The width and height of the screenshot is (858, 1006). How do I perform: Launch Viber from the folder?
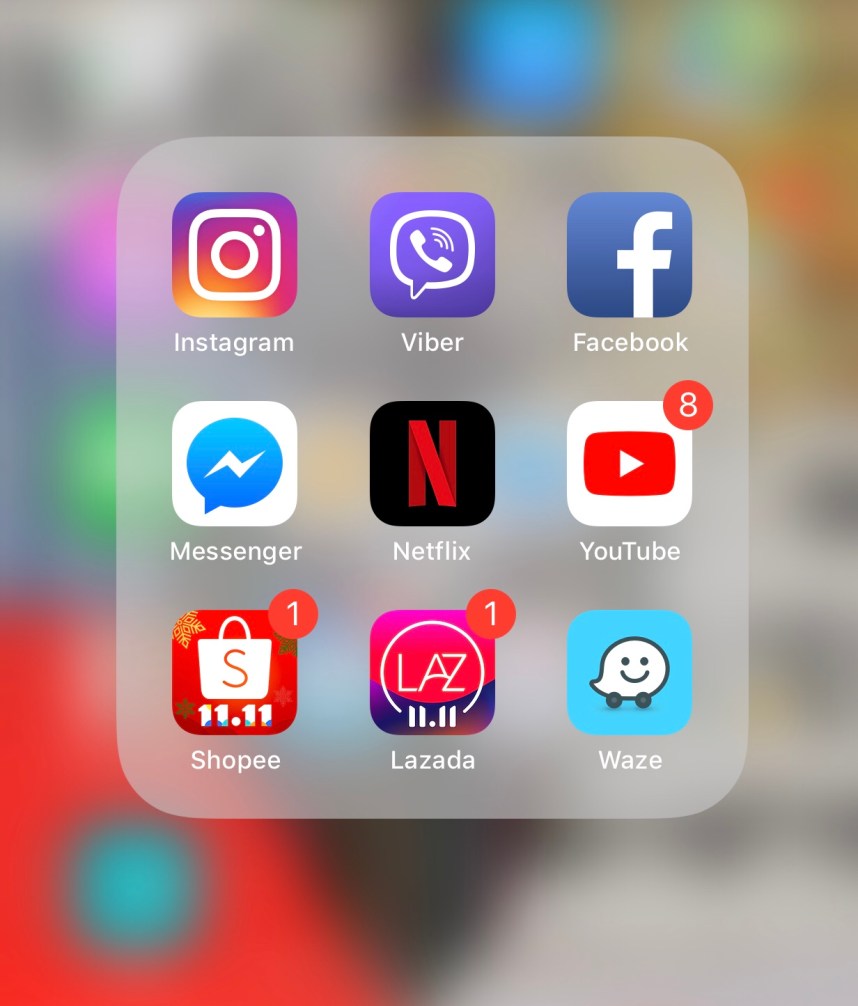tap(432, 255)
